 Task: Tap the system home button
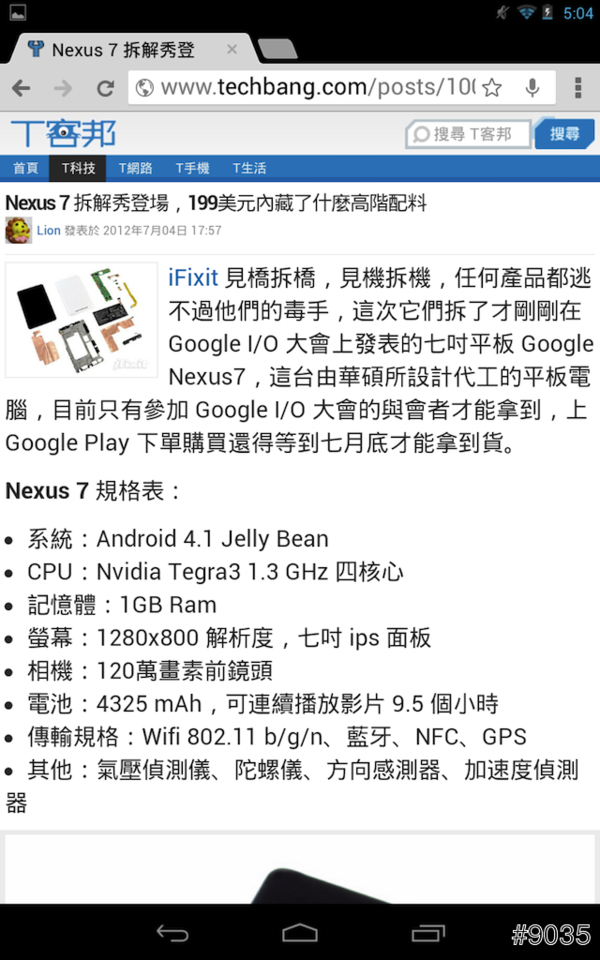tap(300, 933)
